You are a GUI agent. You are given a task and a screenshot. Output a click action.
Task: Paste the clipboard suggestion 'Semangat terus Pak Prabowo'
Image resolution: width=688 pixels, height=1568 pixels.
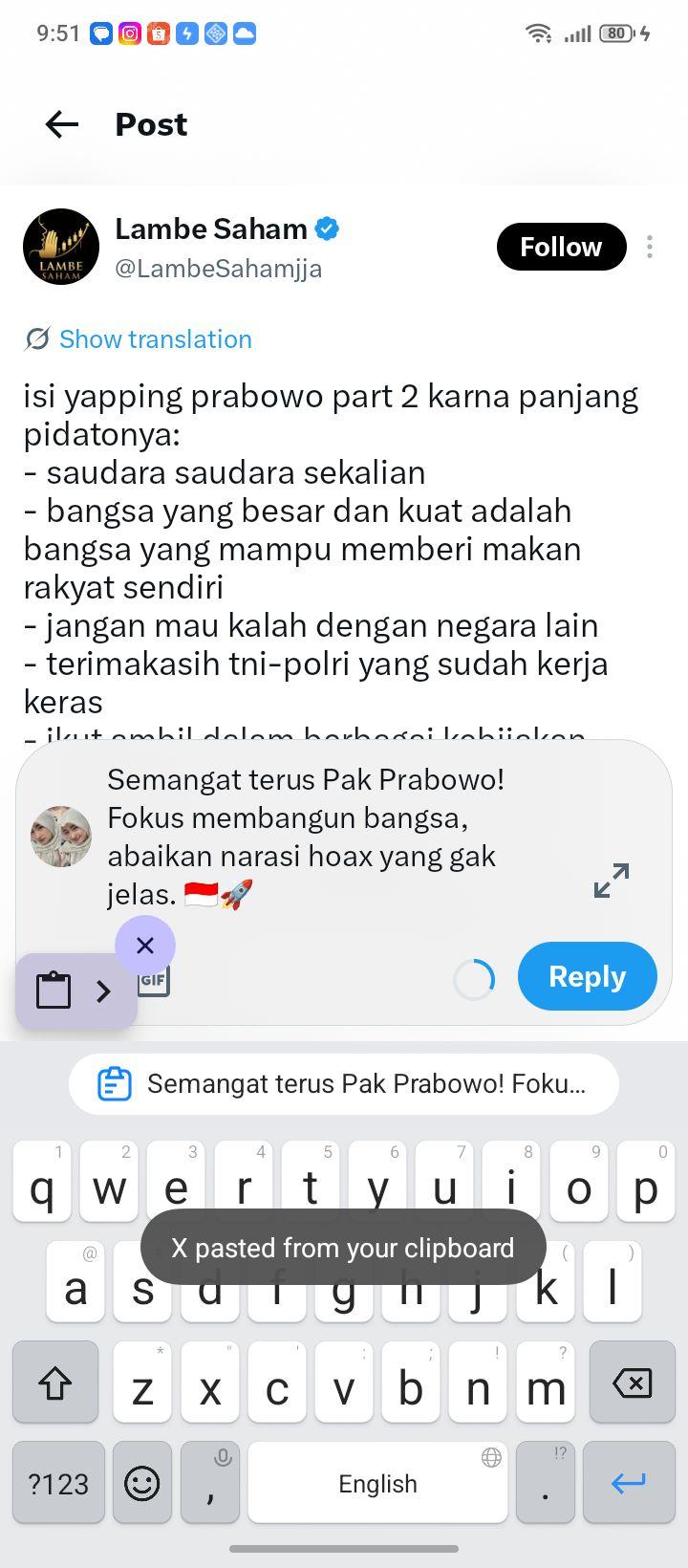click(344, 1084)
